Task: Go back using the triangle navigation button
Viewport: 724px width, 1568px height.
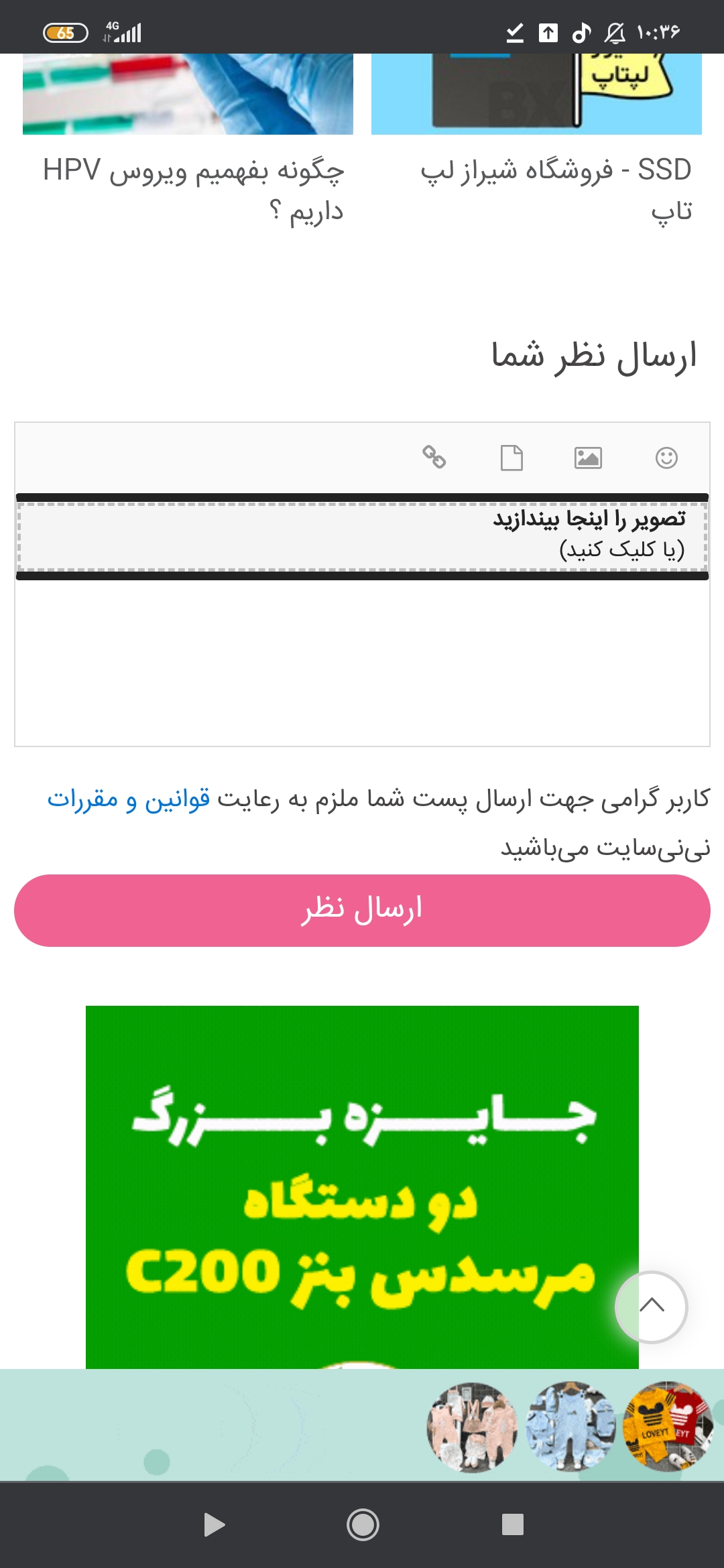Action: (x=214, y=1525)
